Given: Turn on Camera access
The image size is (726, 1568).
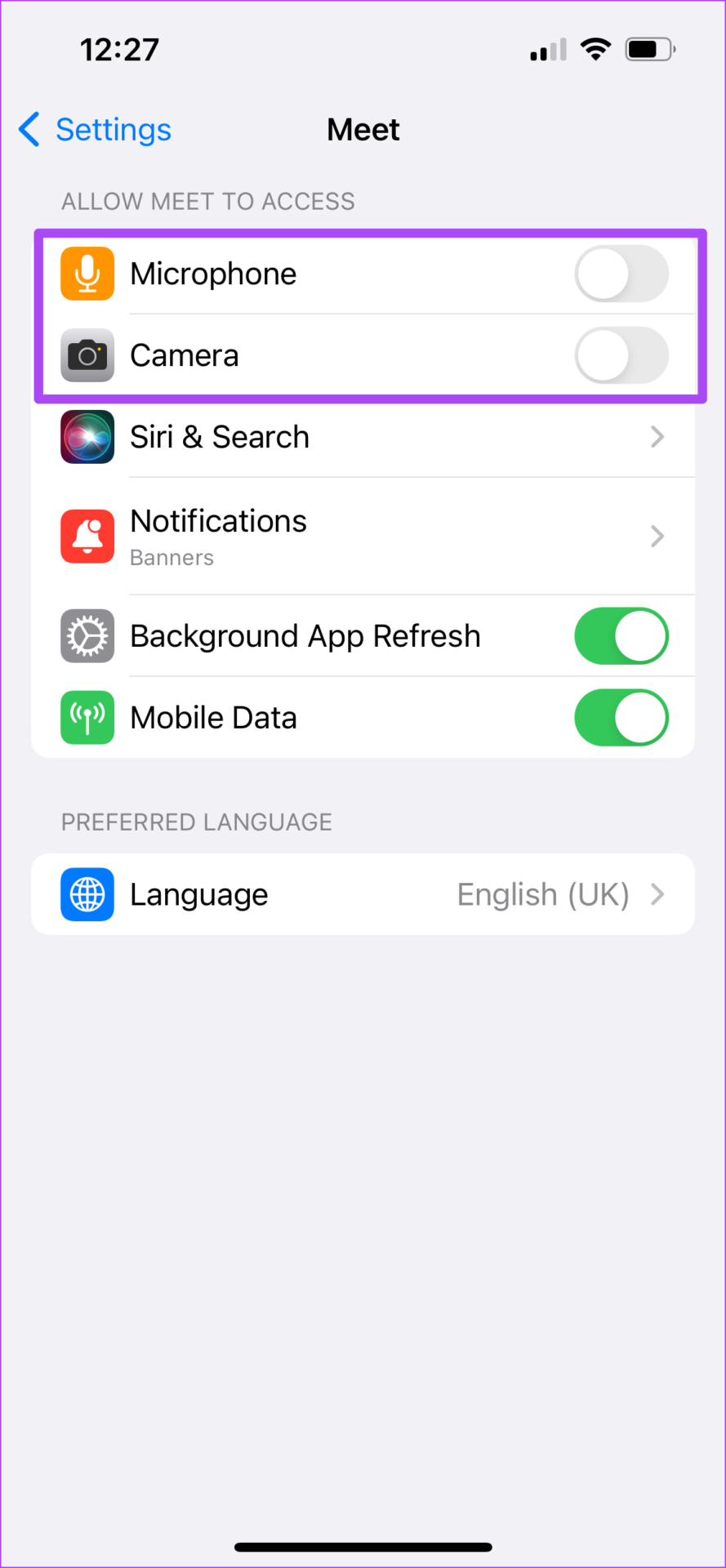Looking at the screenshot, I should click(621, 355).
